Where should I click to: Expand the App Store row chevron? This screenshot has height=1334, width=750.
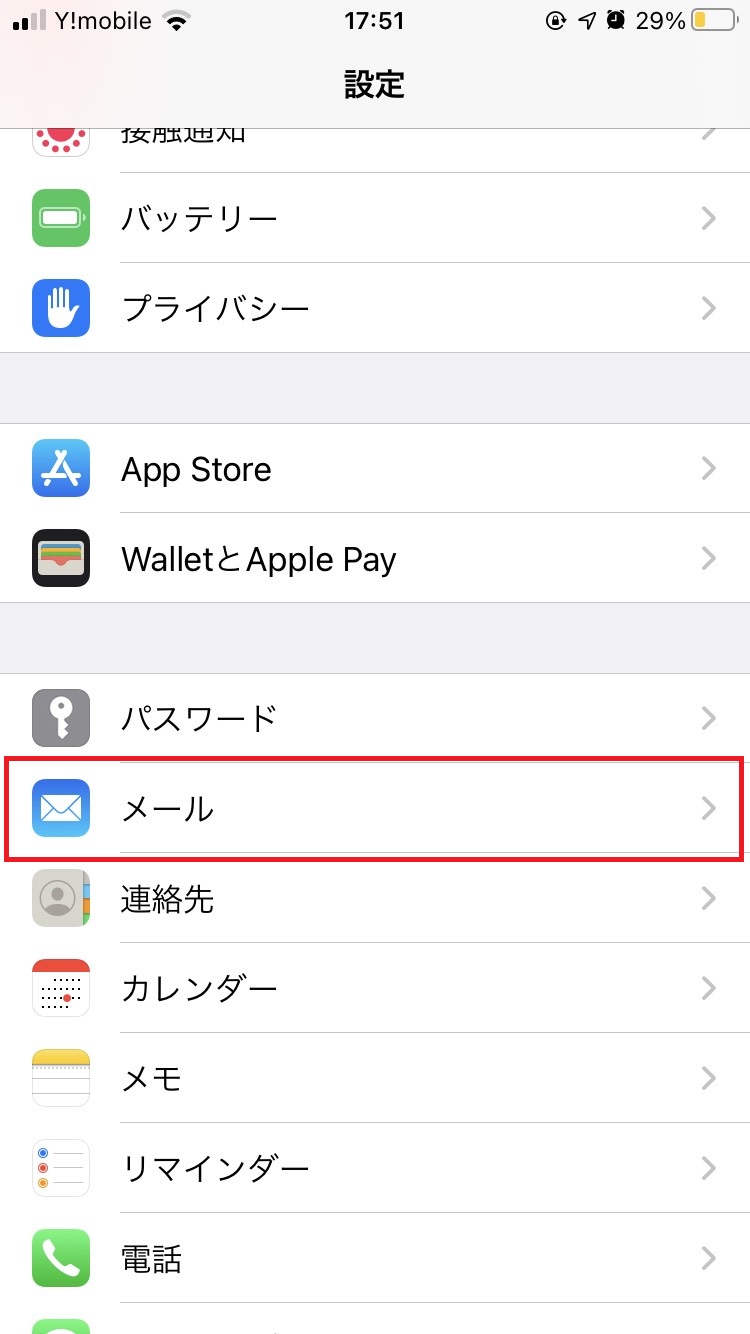coord(709,468)
